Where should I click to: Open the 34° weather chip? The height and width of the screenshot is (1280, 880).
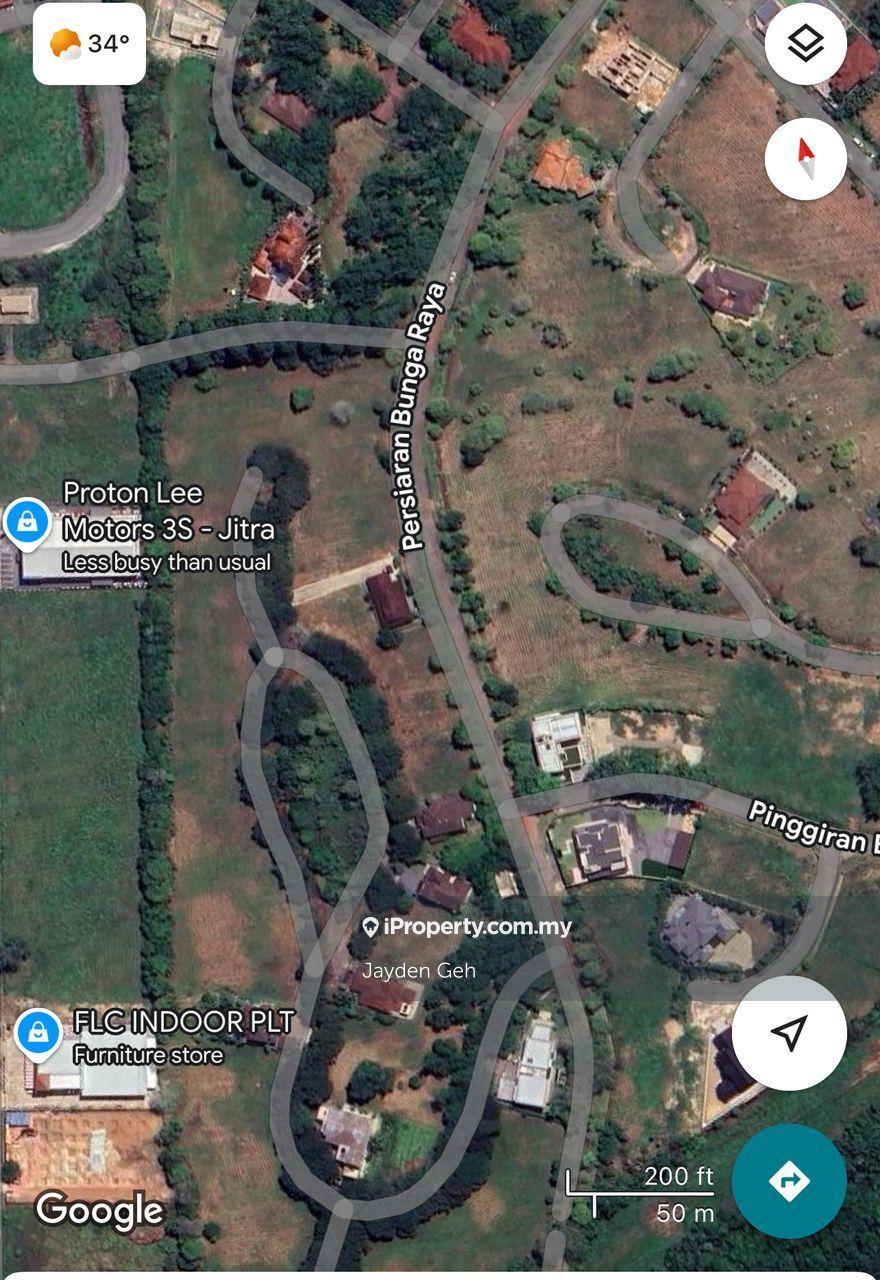pyautogui.click(x=90, y=44)
